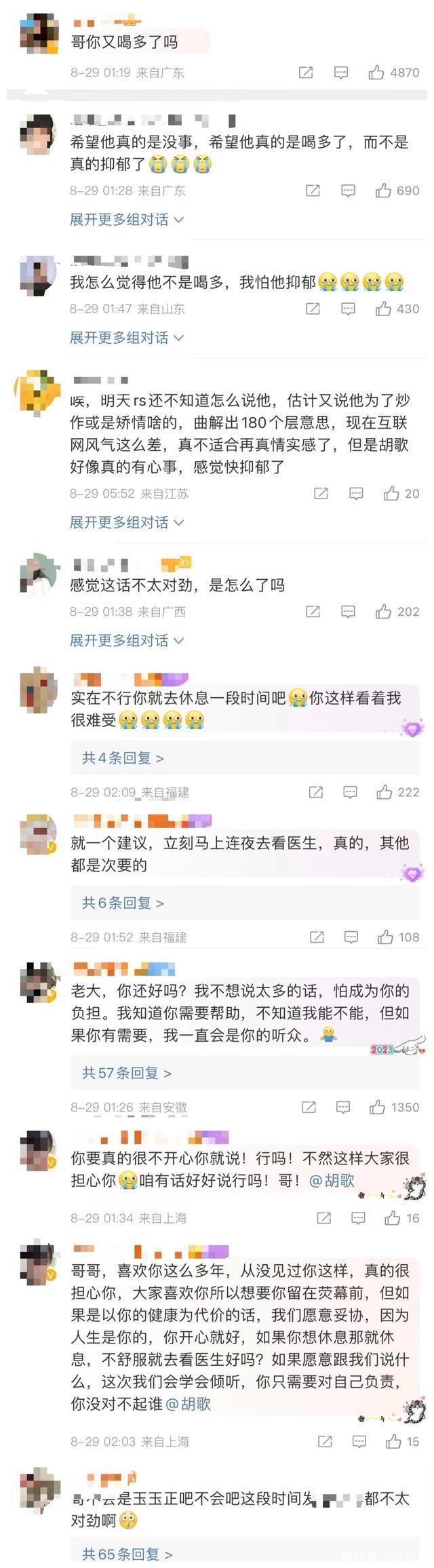Viewport: 434px width, 1568px height.
Task: Like the comment "哥你又喝多了吗"
Action: pyautogui.click(x=376, y=73)
